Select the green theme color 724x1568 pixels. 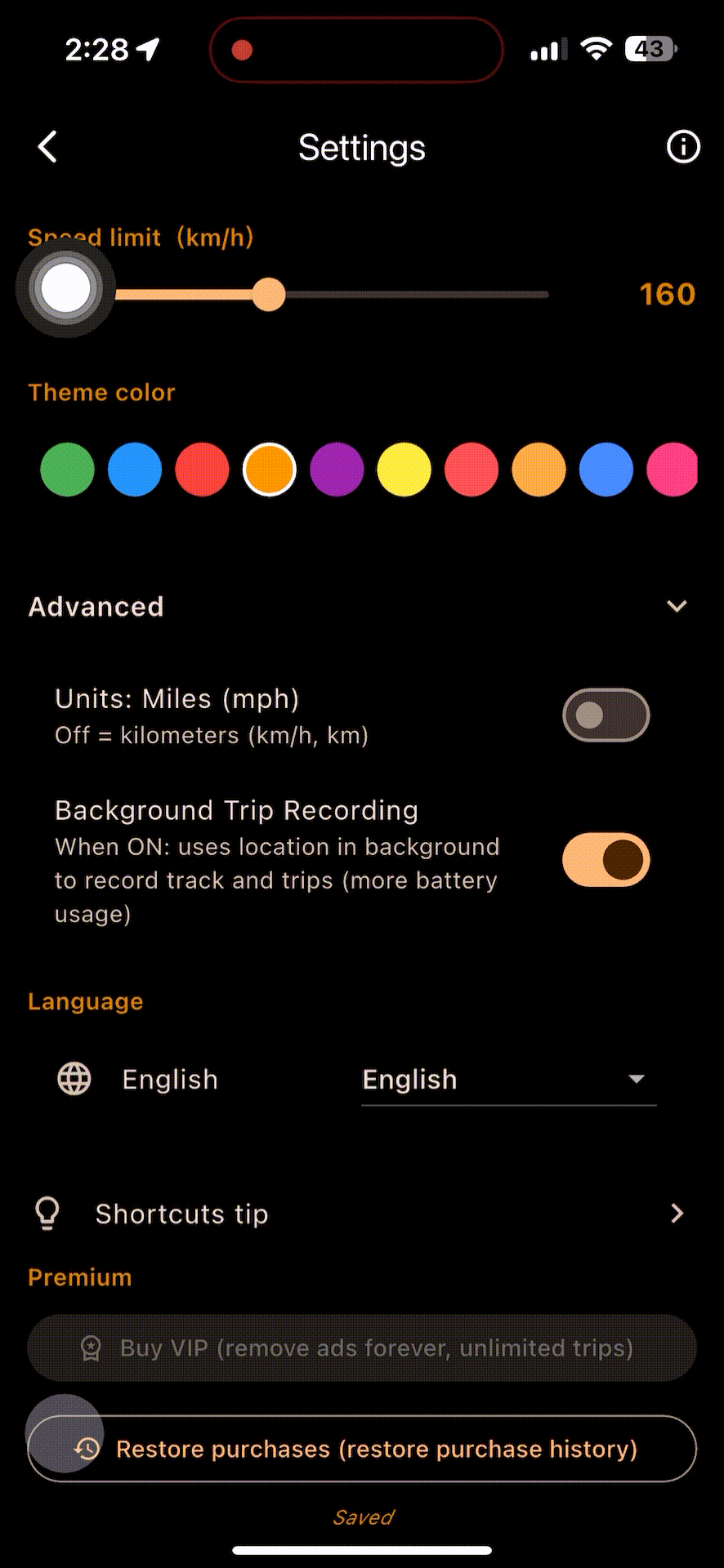pyautogui.click(x=68, y=470)
